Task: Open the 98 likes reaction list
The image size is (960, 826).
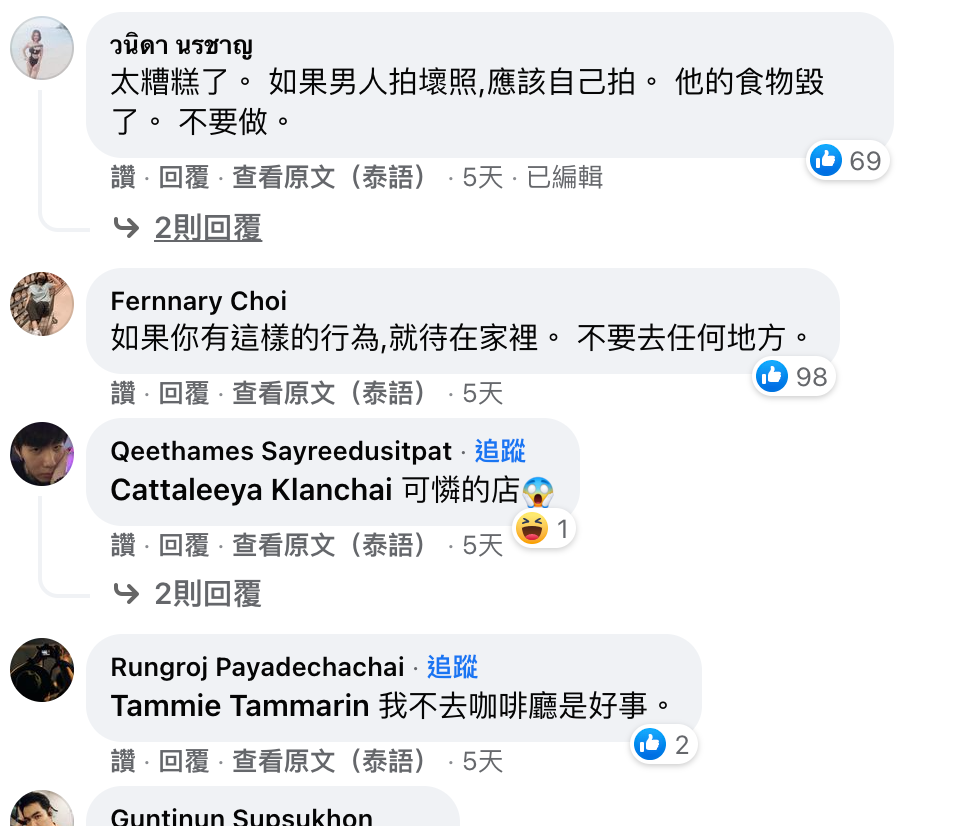Action: coord(794,376)
